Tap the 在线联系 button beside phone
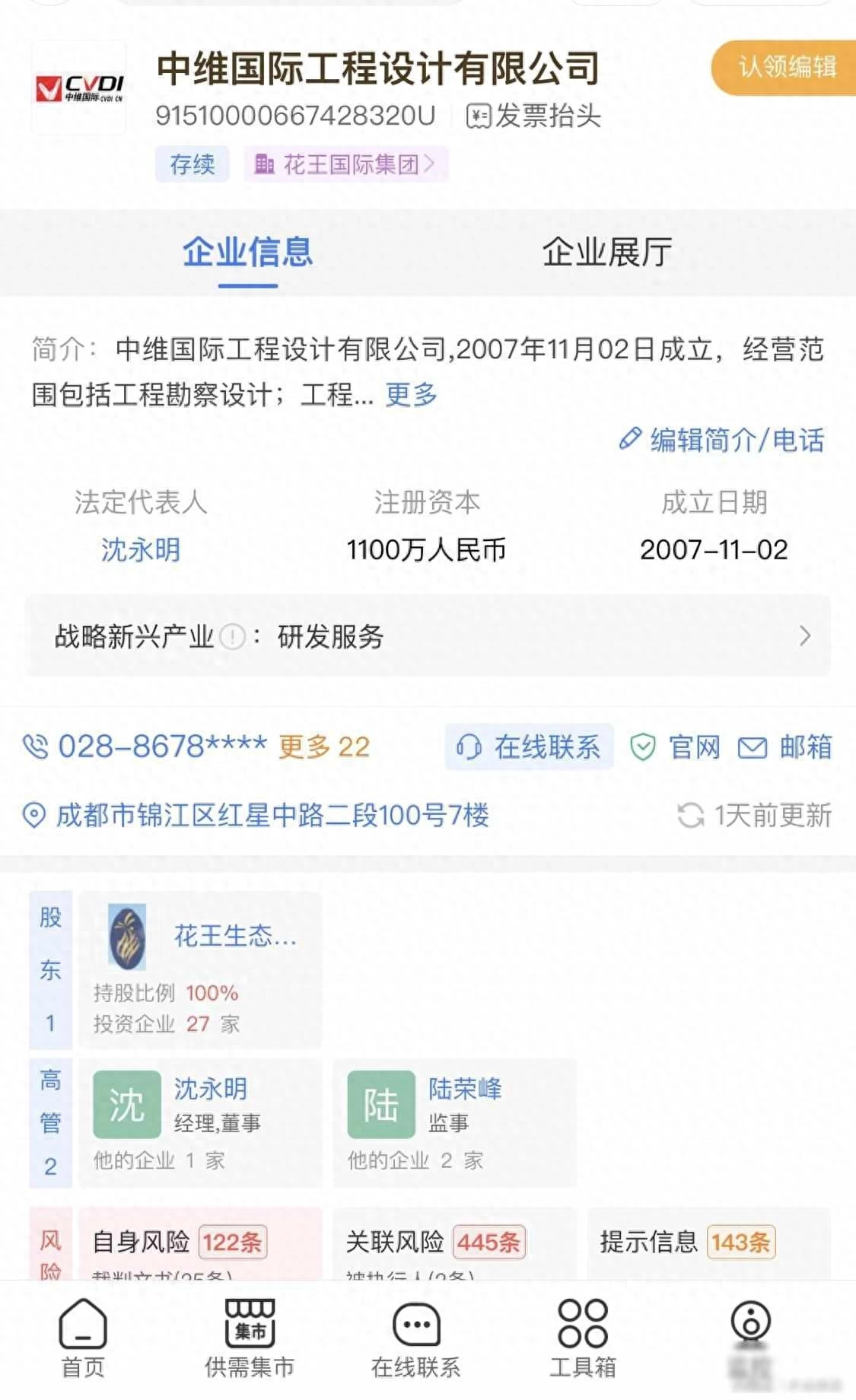Viewport: 856px width, 1400px height. 530,747
